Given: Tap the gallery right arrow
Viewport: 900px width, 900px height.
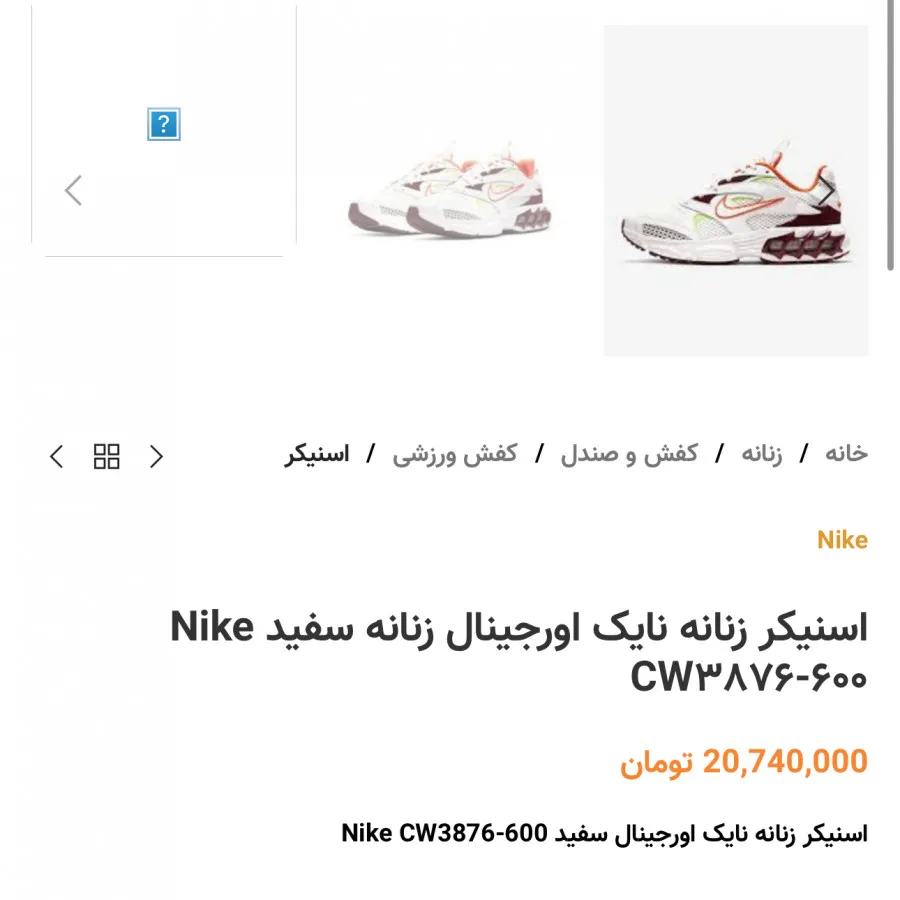Looking at the screenshot, I should [828, 190].
